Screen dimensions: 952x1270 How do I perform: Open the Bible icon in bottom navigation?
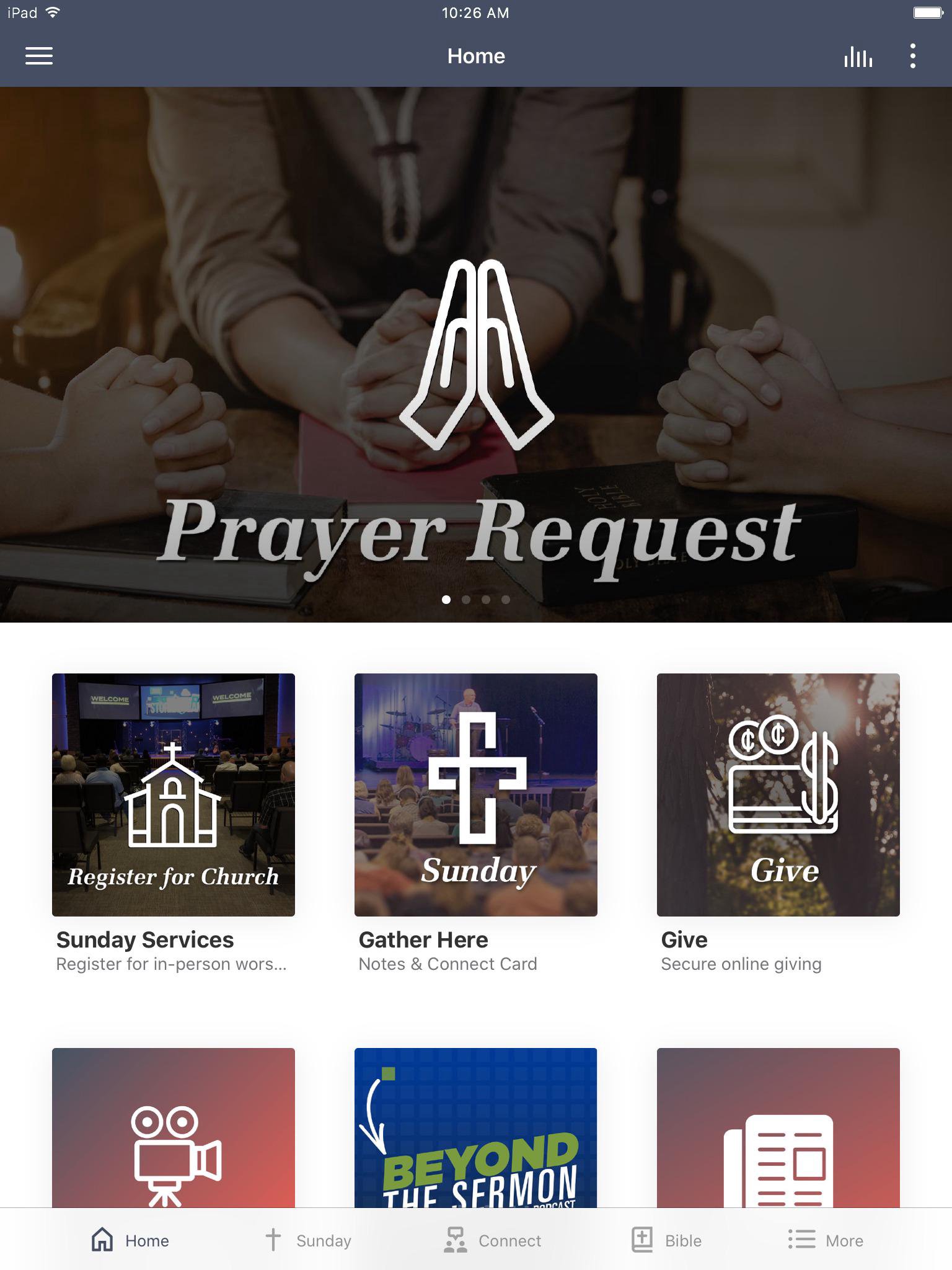pos(642,1239)
